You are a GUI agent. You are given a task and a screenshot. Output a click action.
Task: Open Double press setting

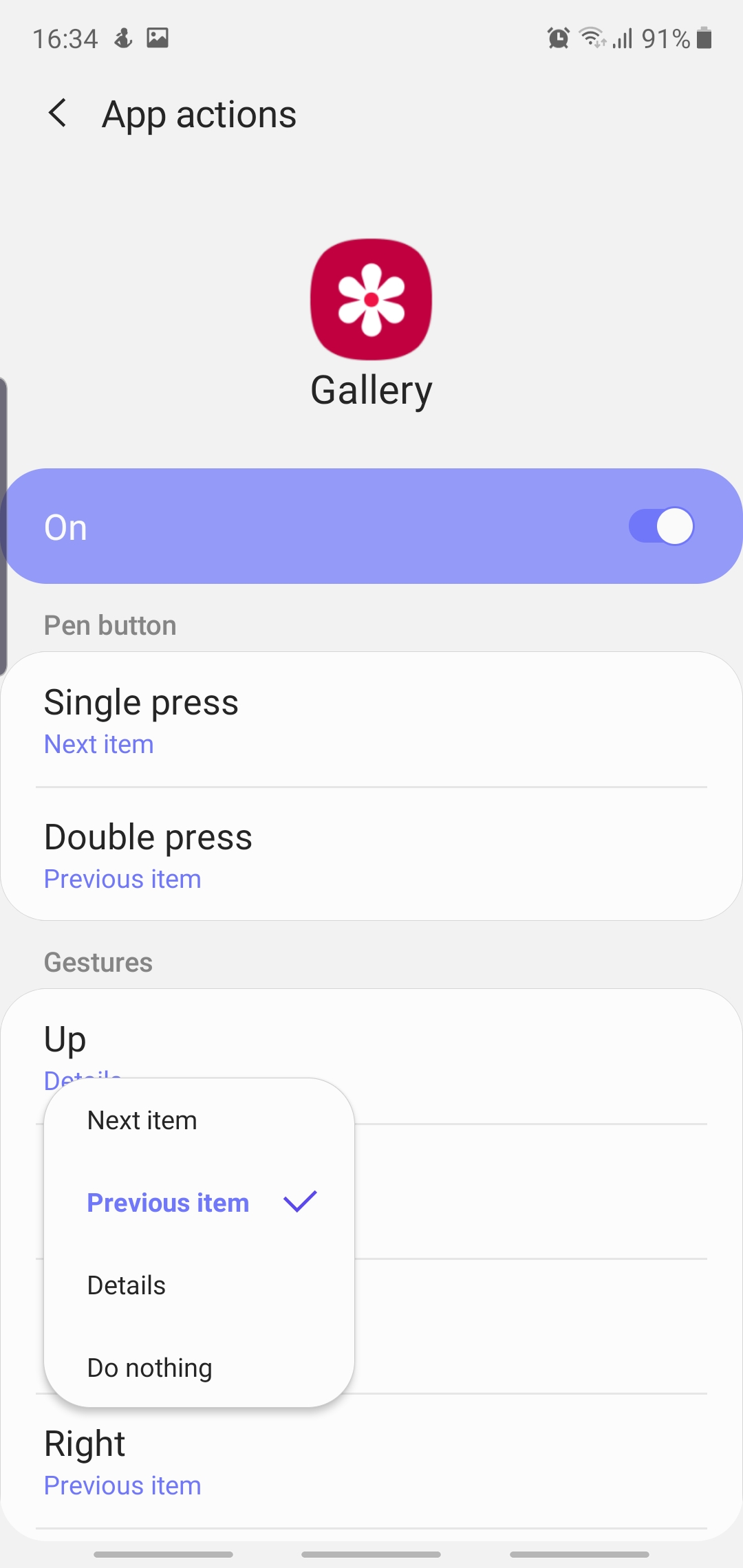371,855
